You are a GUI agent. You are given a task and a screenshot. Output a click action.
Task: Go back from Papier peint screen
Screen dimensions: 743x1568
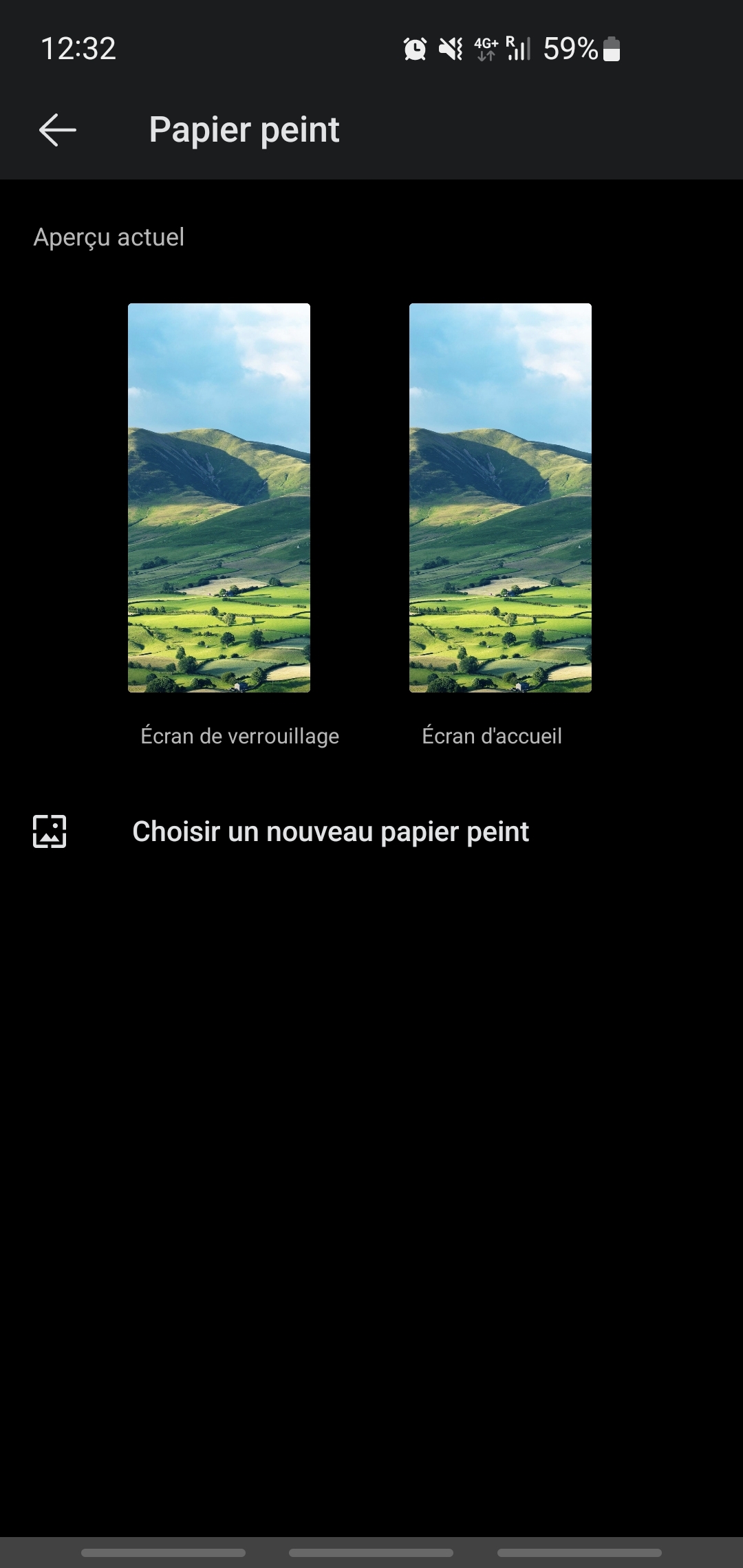(x=58, y=130)
